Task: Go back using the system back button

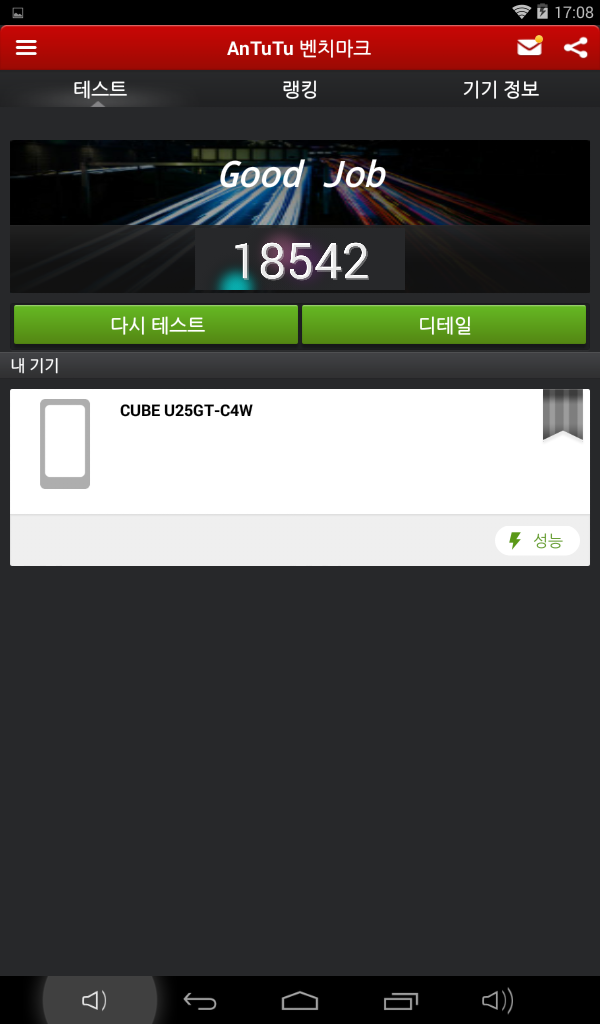Action: 200,1000
